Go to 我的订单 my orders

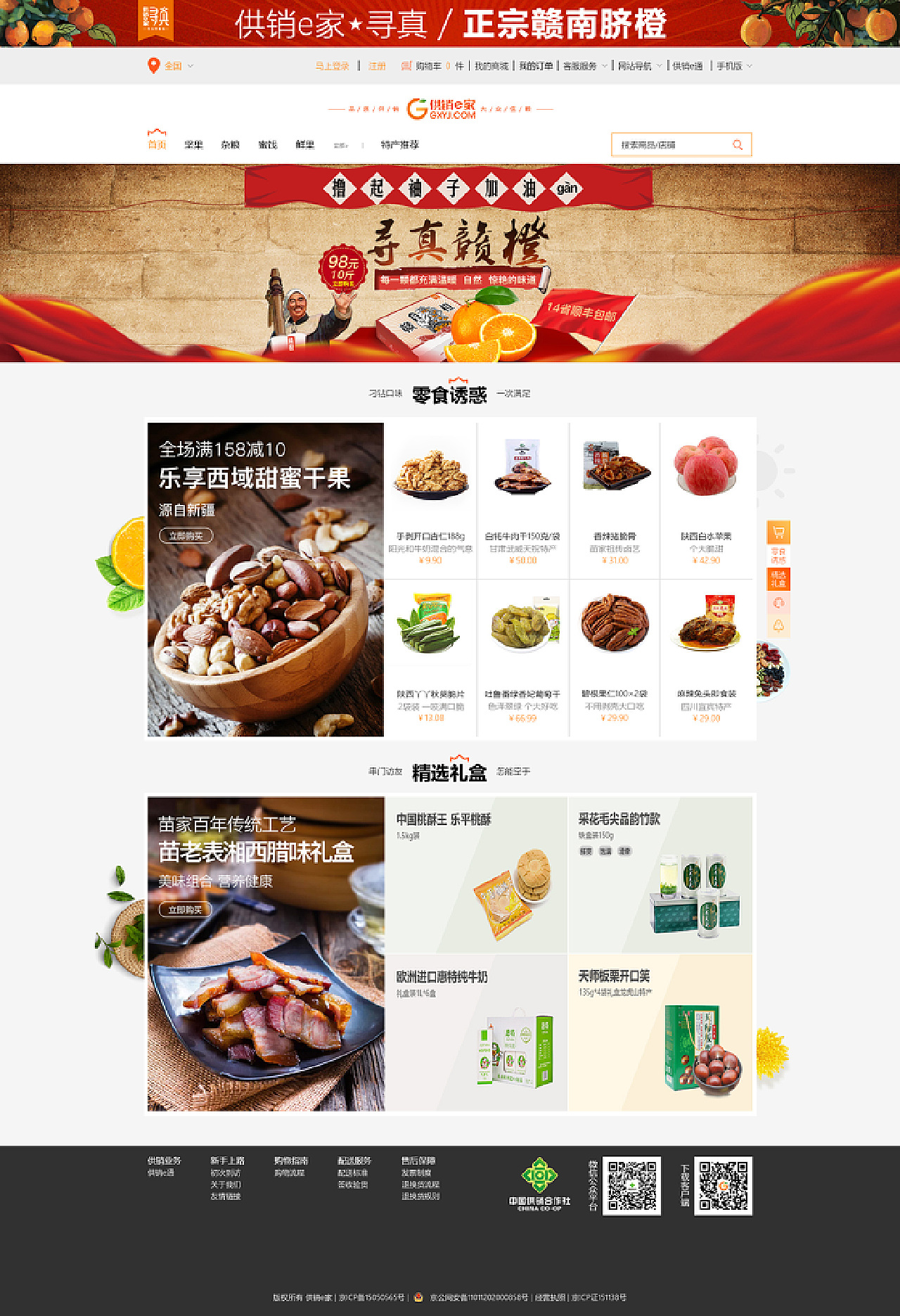tap(536, 66)
